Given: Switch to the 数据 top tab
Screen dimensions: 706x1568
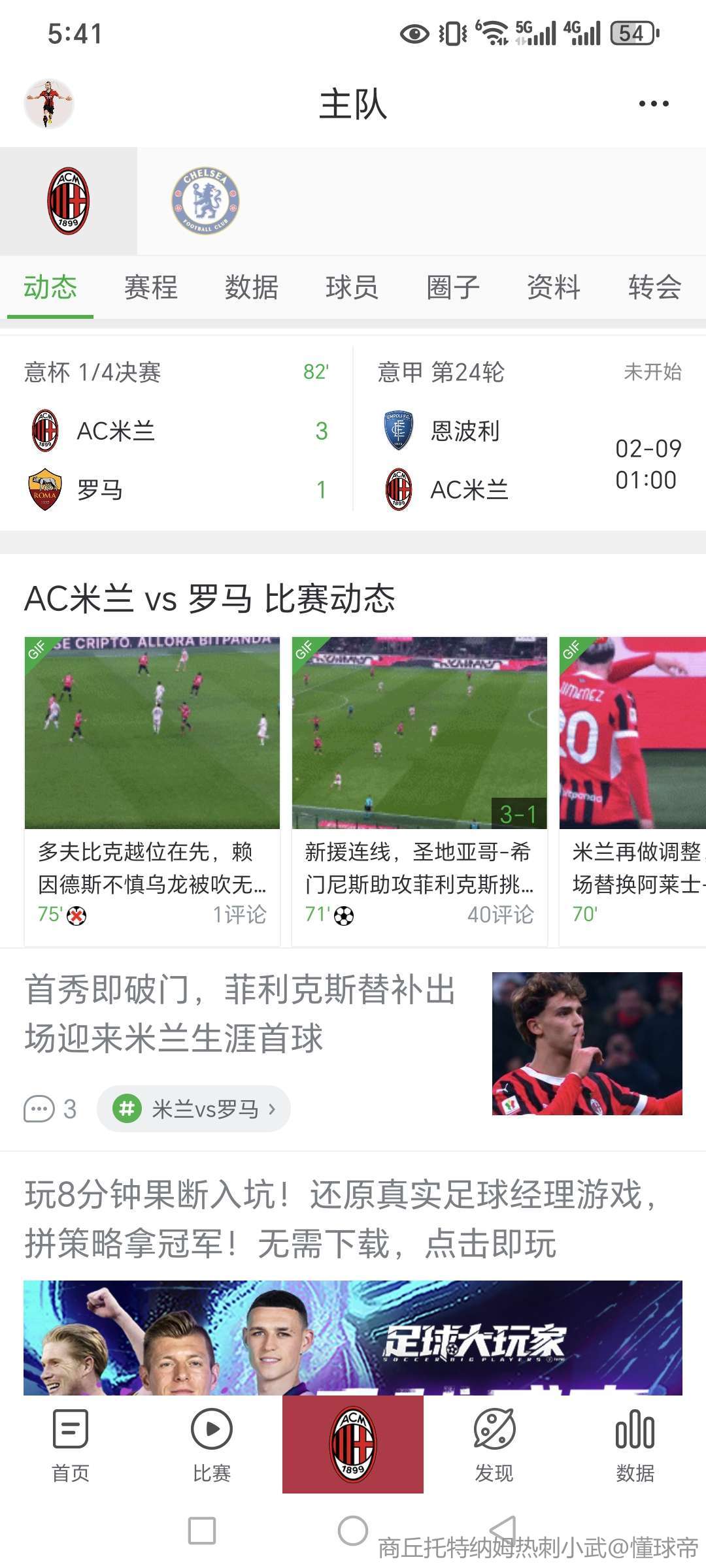Looking at the screenshot, I should click(252, 287).
